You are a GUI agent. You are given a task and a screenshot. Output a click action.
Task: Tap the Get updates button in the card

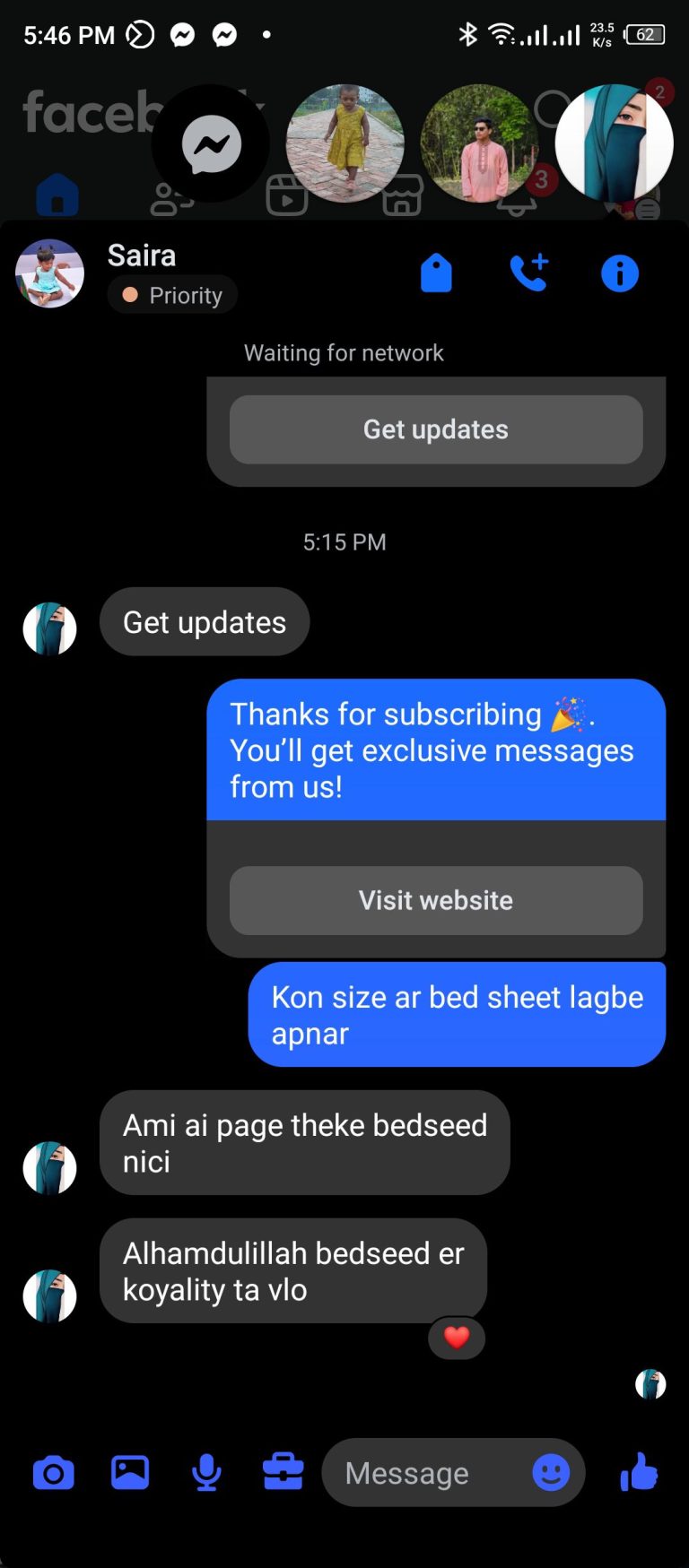(436, 429)
